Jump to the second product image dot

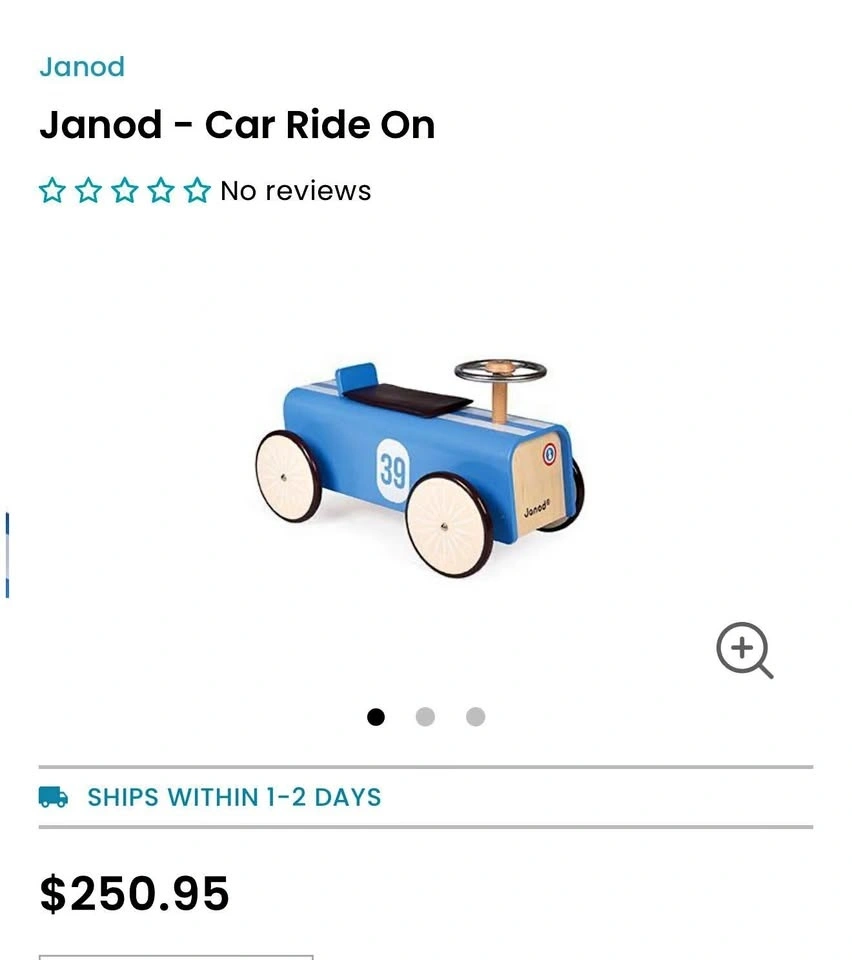click(x=425, y=717)
